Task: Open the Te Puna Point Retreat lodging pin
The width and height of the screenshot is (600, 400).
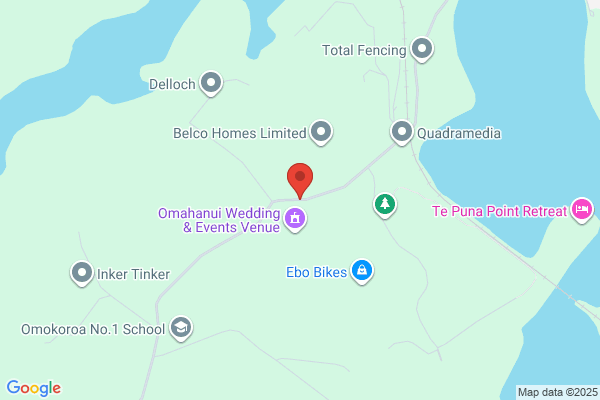Action: click(x=583, y=209)
